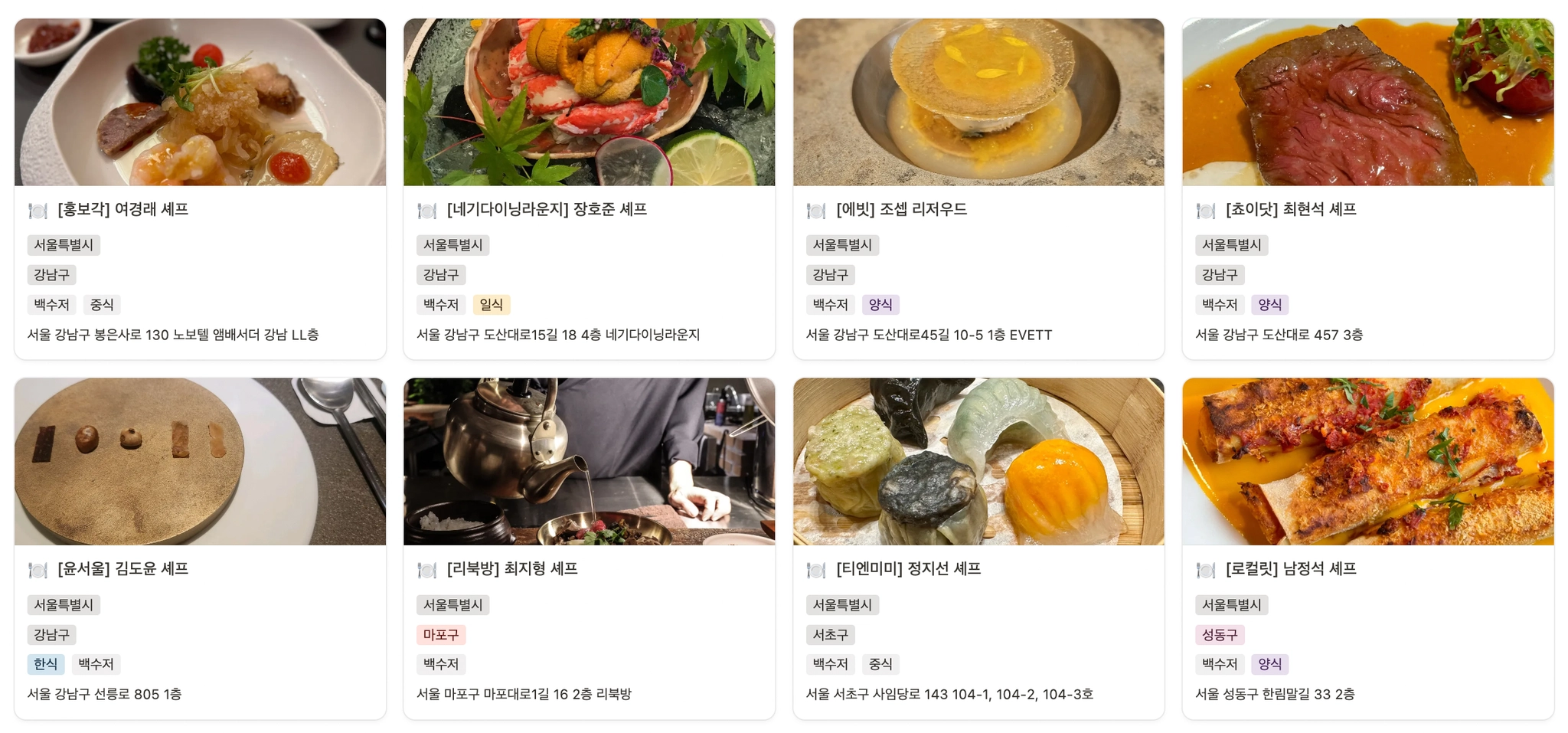Viewport: 1568px width, 733px height.
Task: Open the 쵸이닷 최현석 셰프 card
Action: pos(1367,188)
